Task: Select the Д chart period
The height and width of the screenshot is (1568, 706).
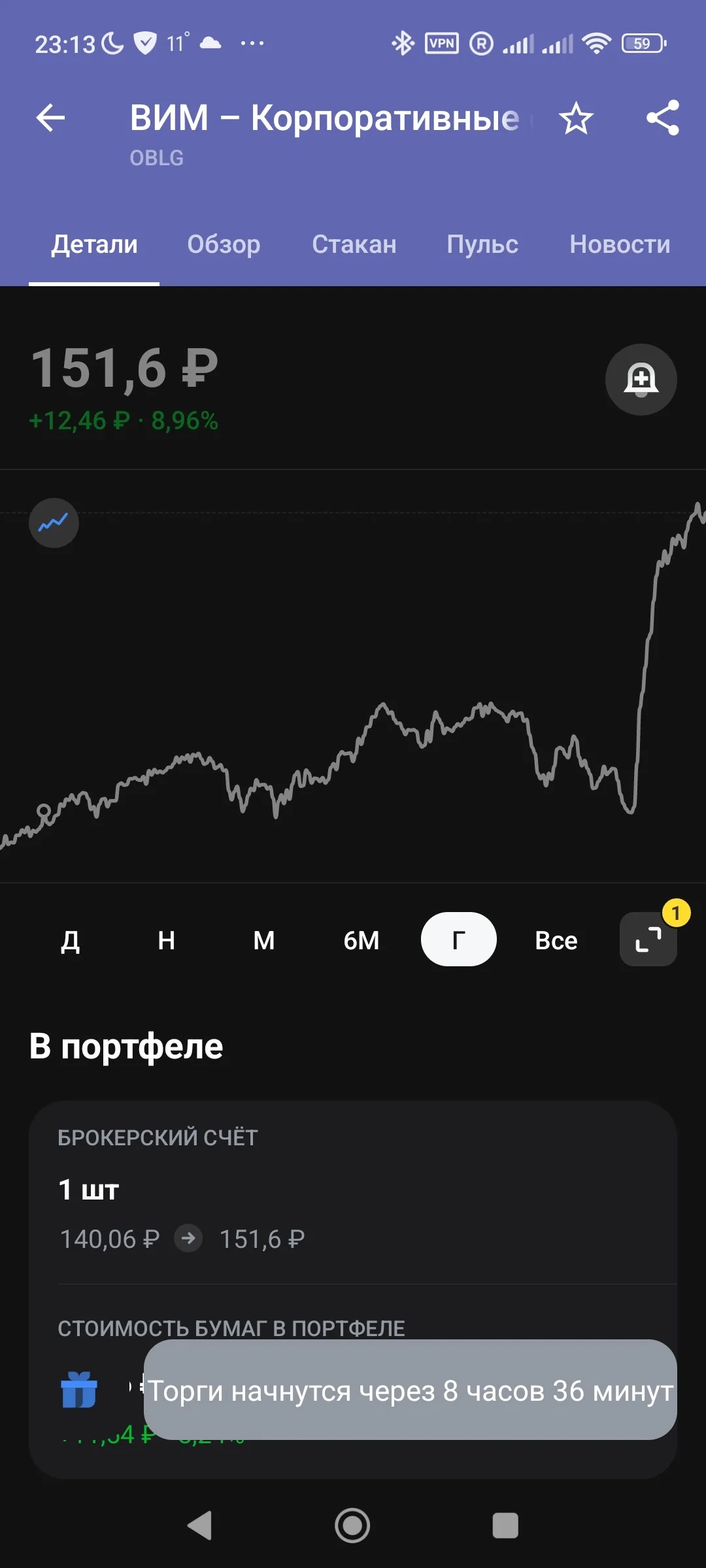Action: tap(70, 940)
